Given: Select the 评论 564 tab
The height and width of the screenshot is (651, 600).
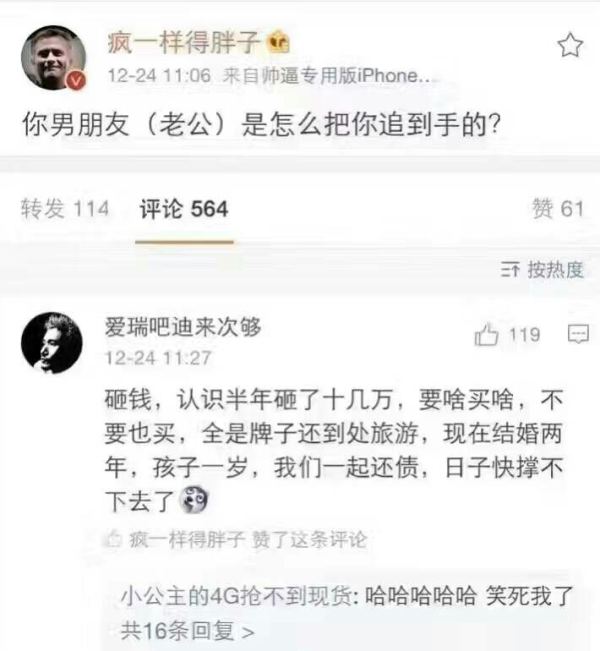Looking at the screenshot, I should click(x=184, y=208).
